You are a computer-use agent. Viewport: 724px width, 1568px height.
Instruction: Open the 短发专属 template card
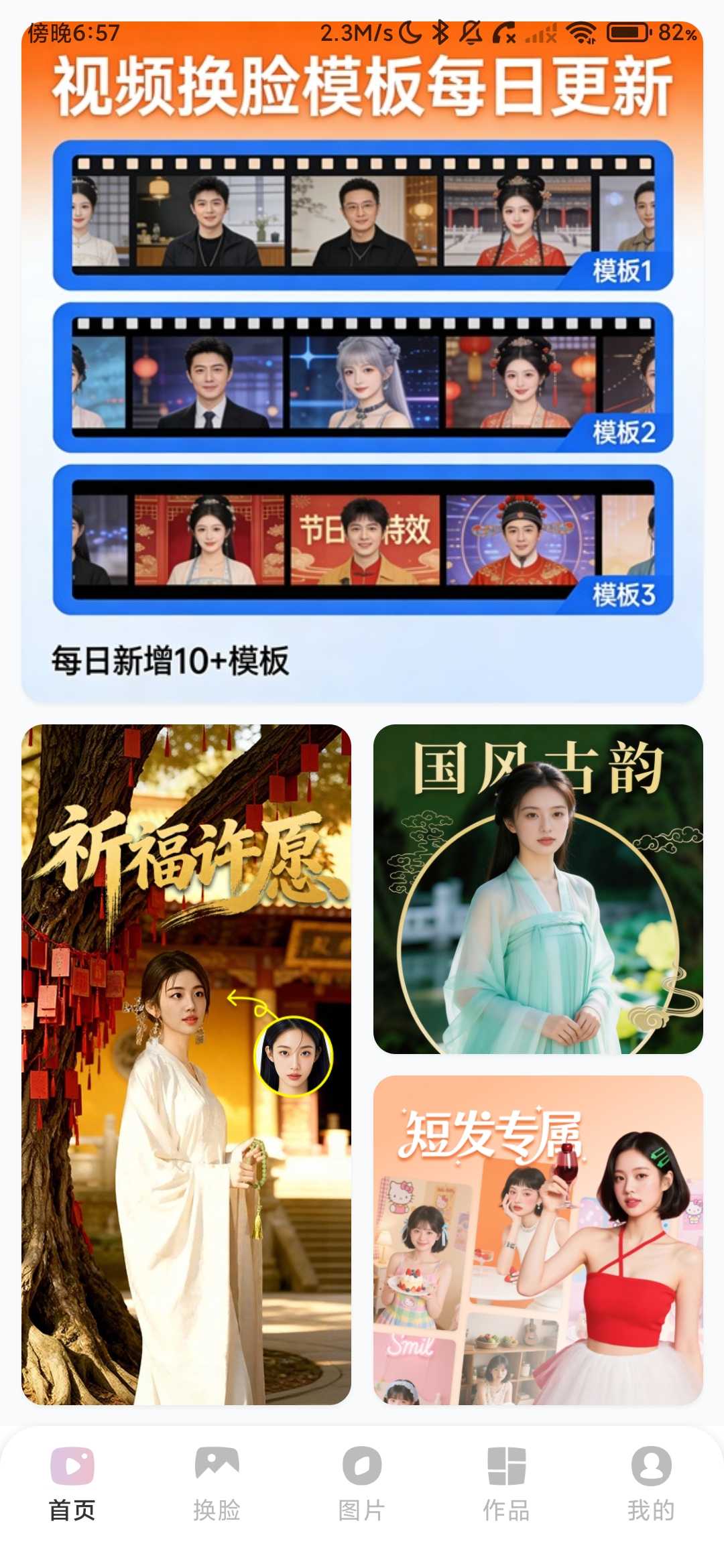[x=538, y=1240]
